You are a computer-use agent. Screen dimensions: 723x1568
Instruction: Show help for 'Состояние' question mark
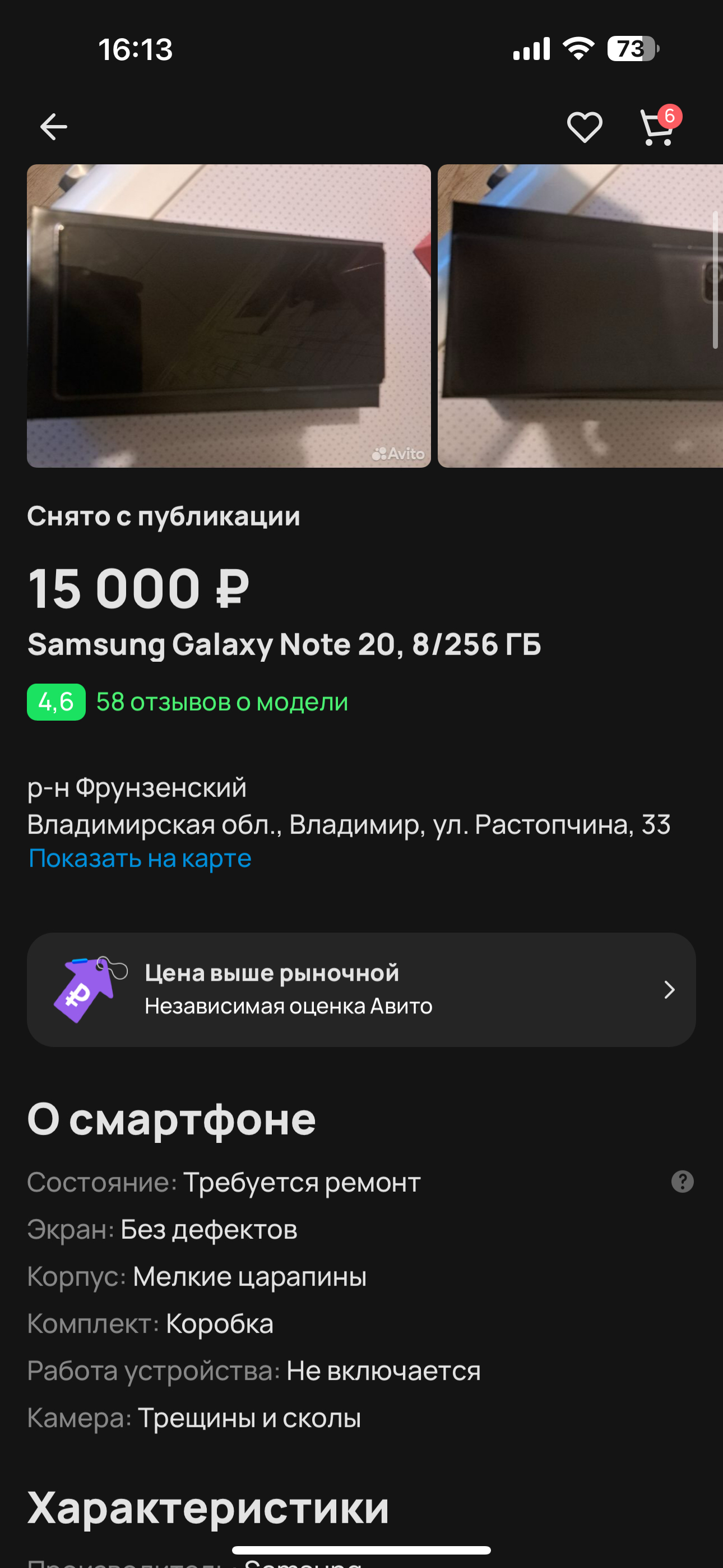point(682,1182)
